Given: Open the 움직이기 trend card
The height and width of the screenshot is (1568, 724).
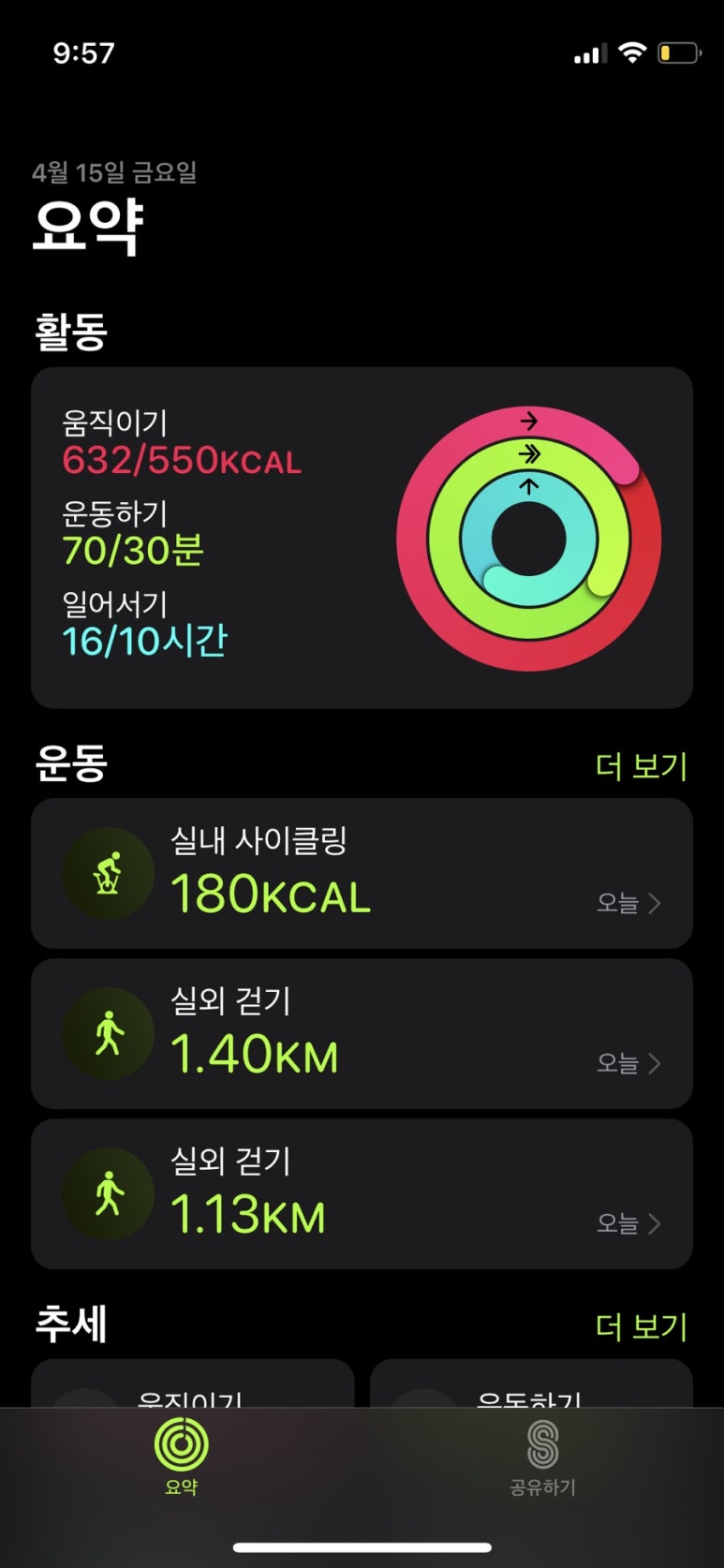Looking at the screenshot, I should [192, 1386].
